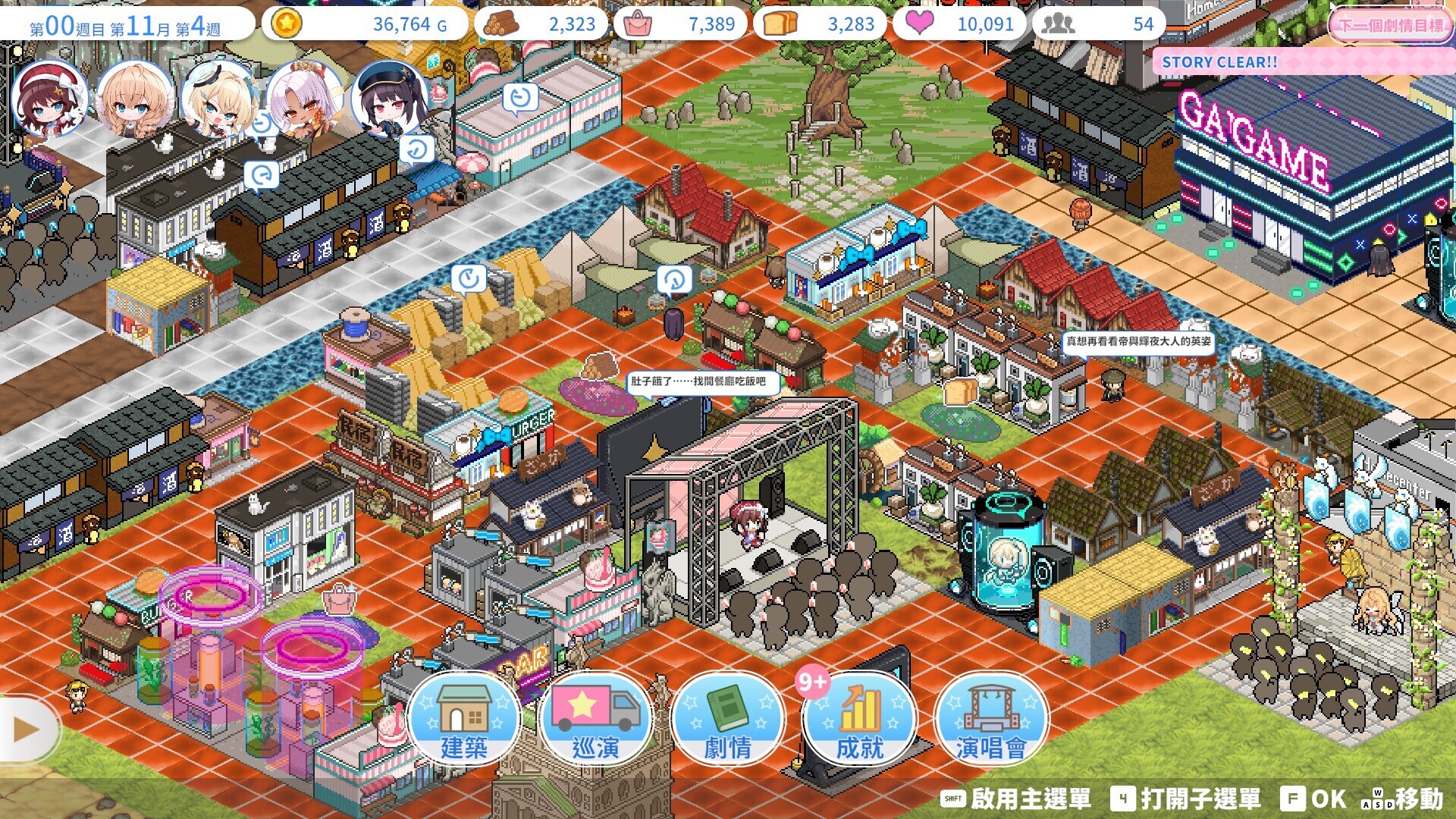The height and width of the screenshot is (819, 1456).
Task: Open the 建築 (Build) menu
Action: [x=463, y=719]
